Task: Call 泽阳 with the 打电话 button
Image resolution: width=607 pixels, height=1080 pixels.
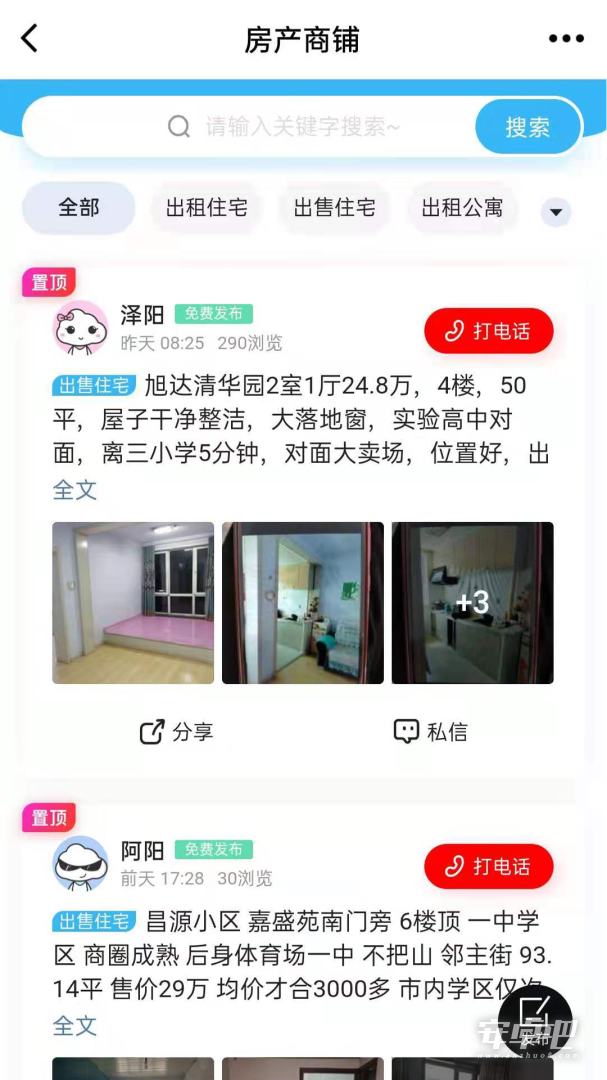Action: click(x=488, y=331)
